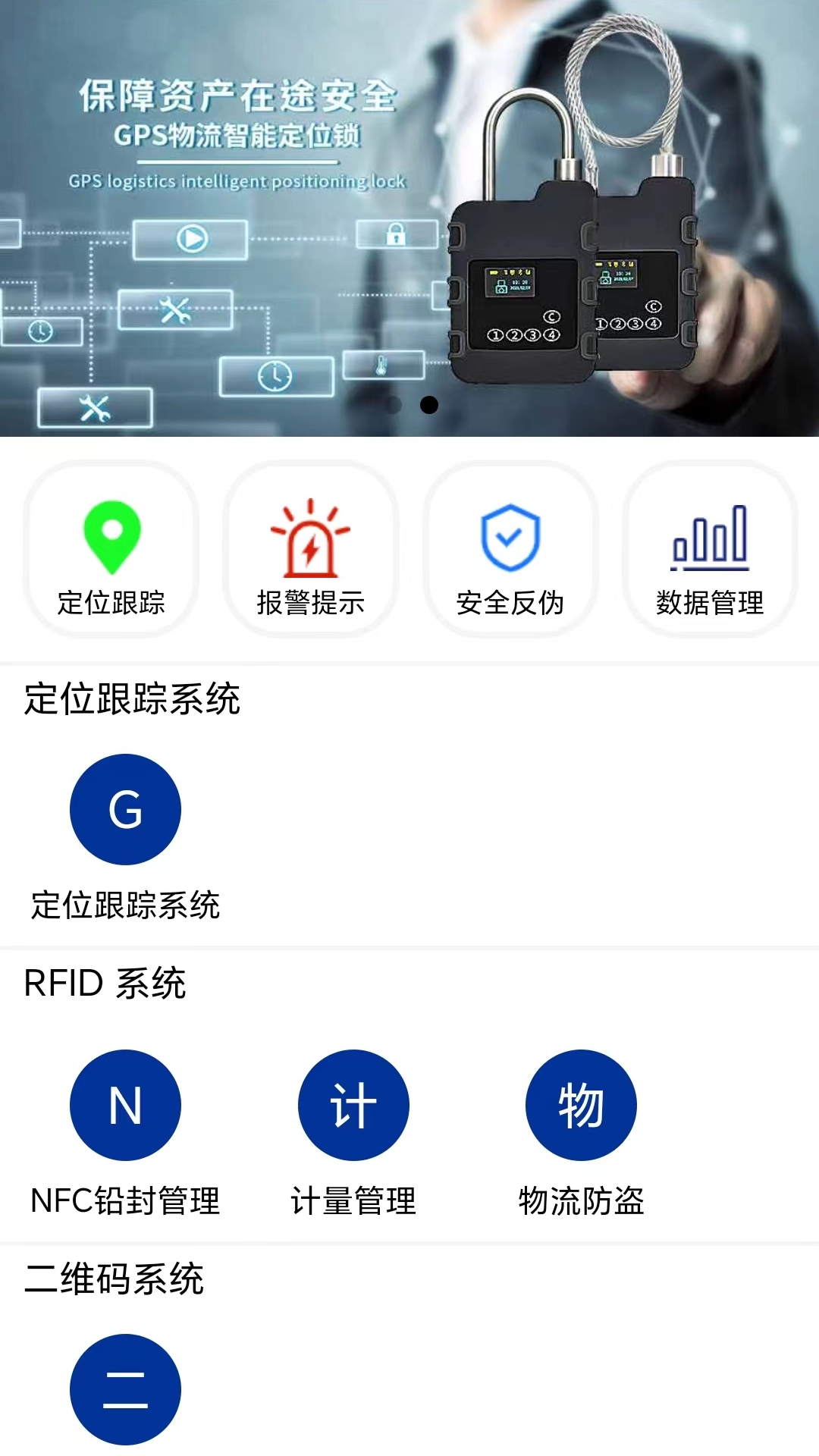
Task: Click the N icon for NFC seal management
Action: point(126,1105)
